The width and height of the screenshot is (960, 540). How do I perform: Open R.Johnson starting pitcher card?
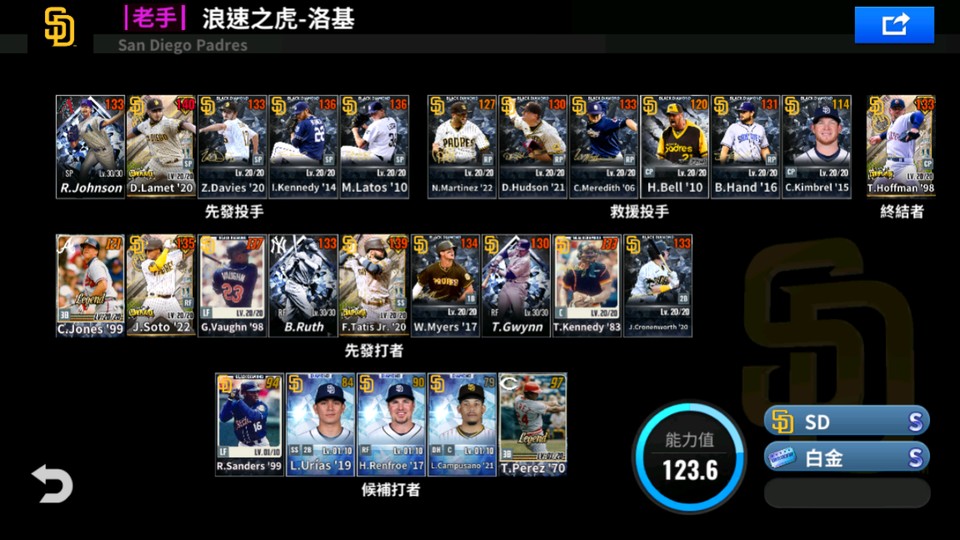[90, 146]
